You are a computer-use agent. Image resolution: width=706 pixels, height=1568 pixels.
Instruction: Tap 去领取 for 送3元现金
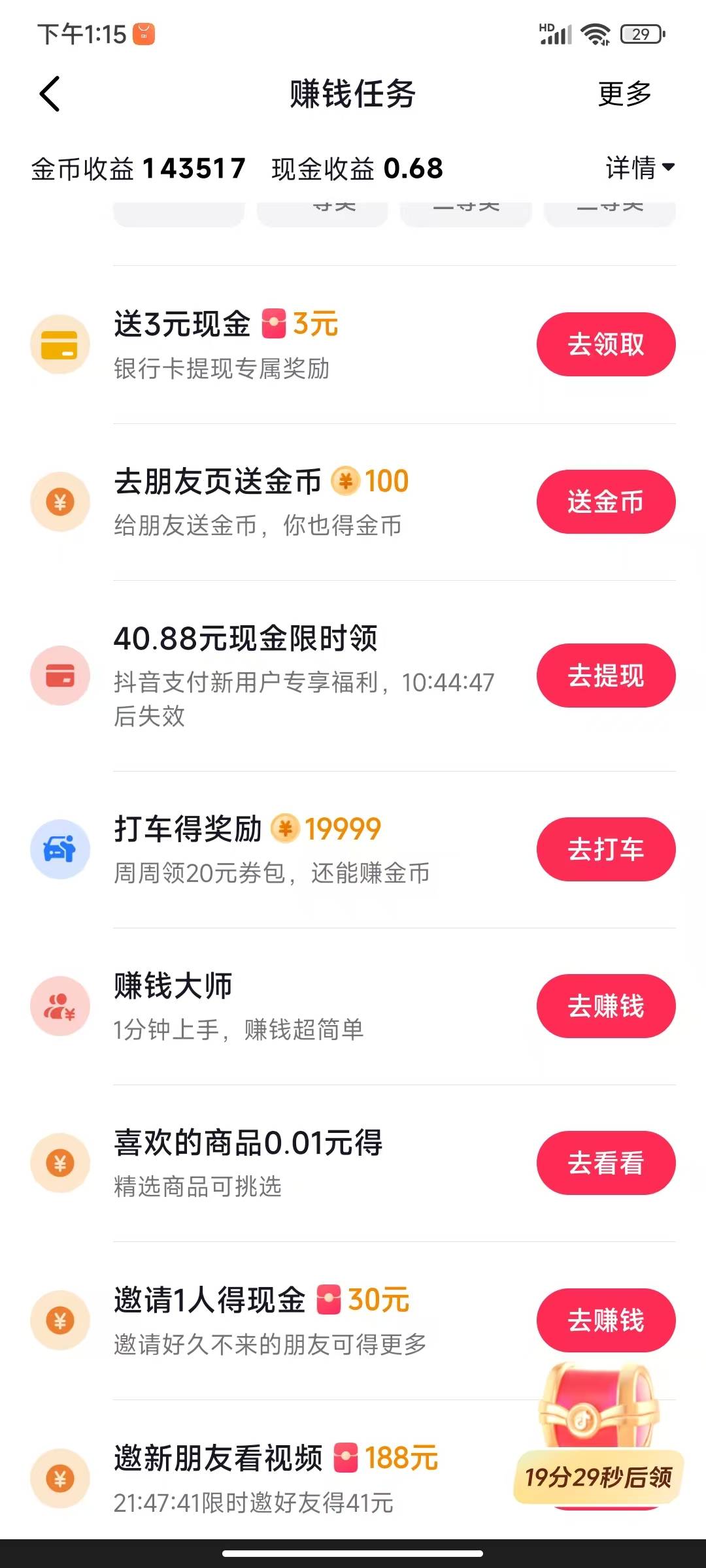point(605,344)
